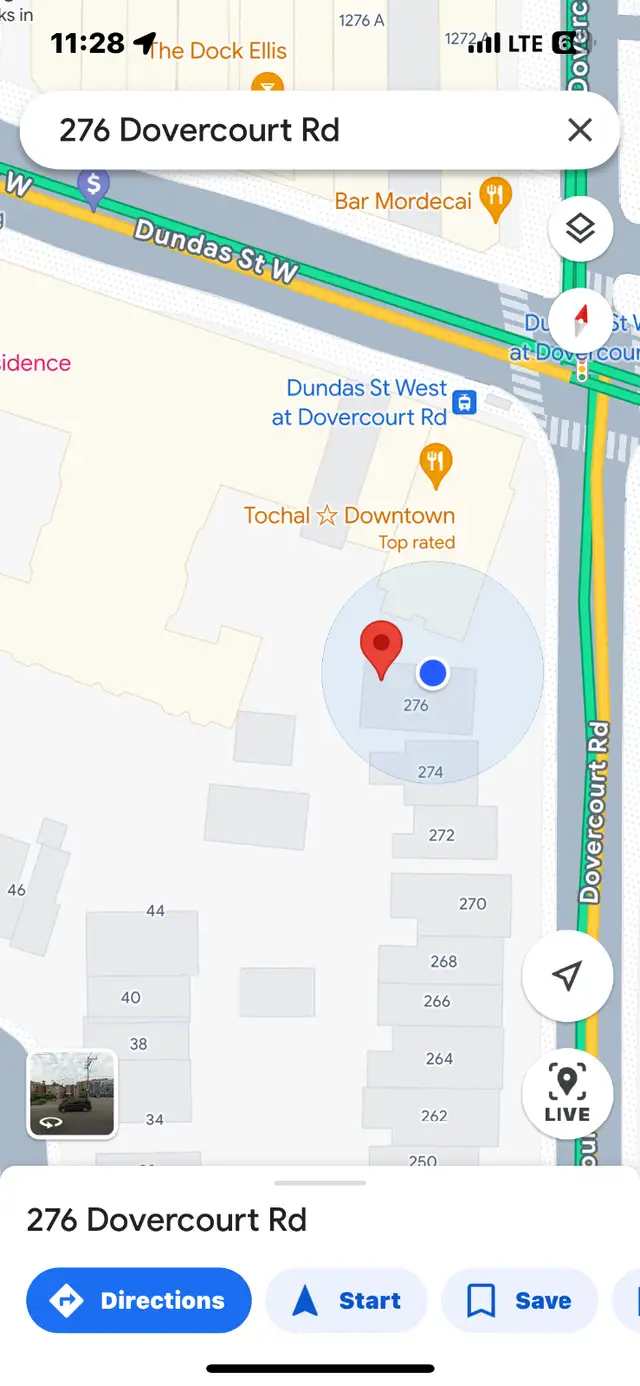640x1386 pixels.
Task: Tap the compass to reorient the map
Action: pyautogui.click(x=581, y=321)
